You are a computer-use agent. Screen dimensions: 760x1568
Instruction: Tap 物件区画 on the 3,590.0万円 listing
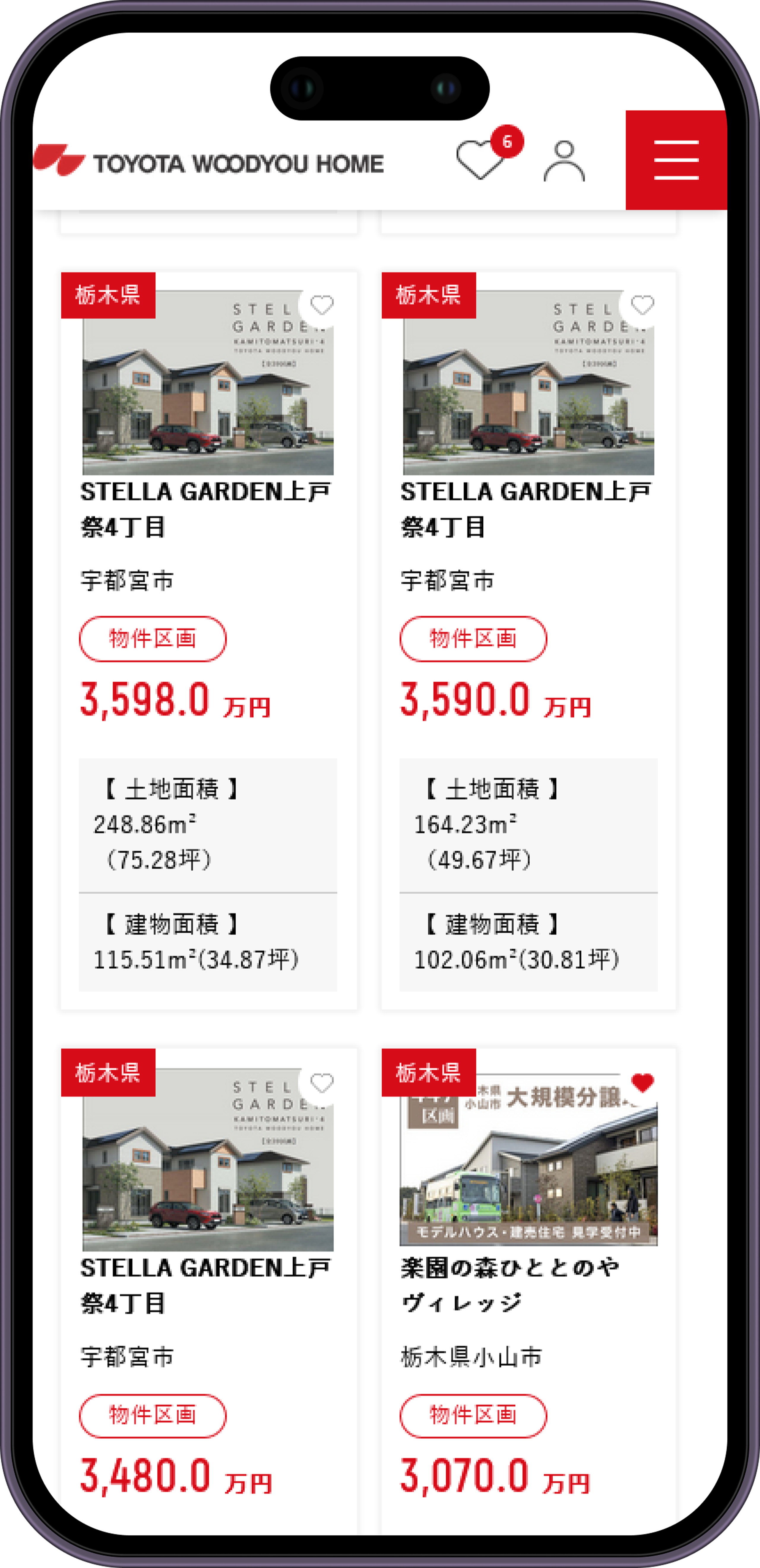pos(473,639)
